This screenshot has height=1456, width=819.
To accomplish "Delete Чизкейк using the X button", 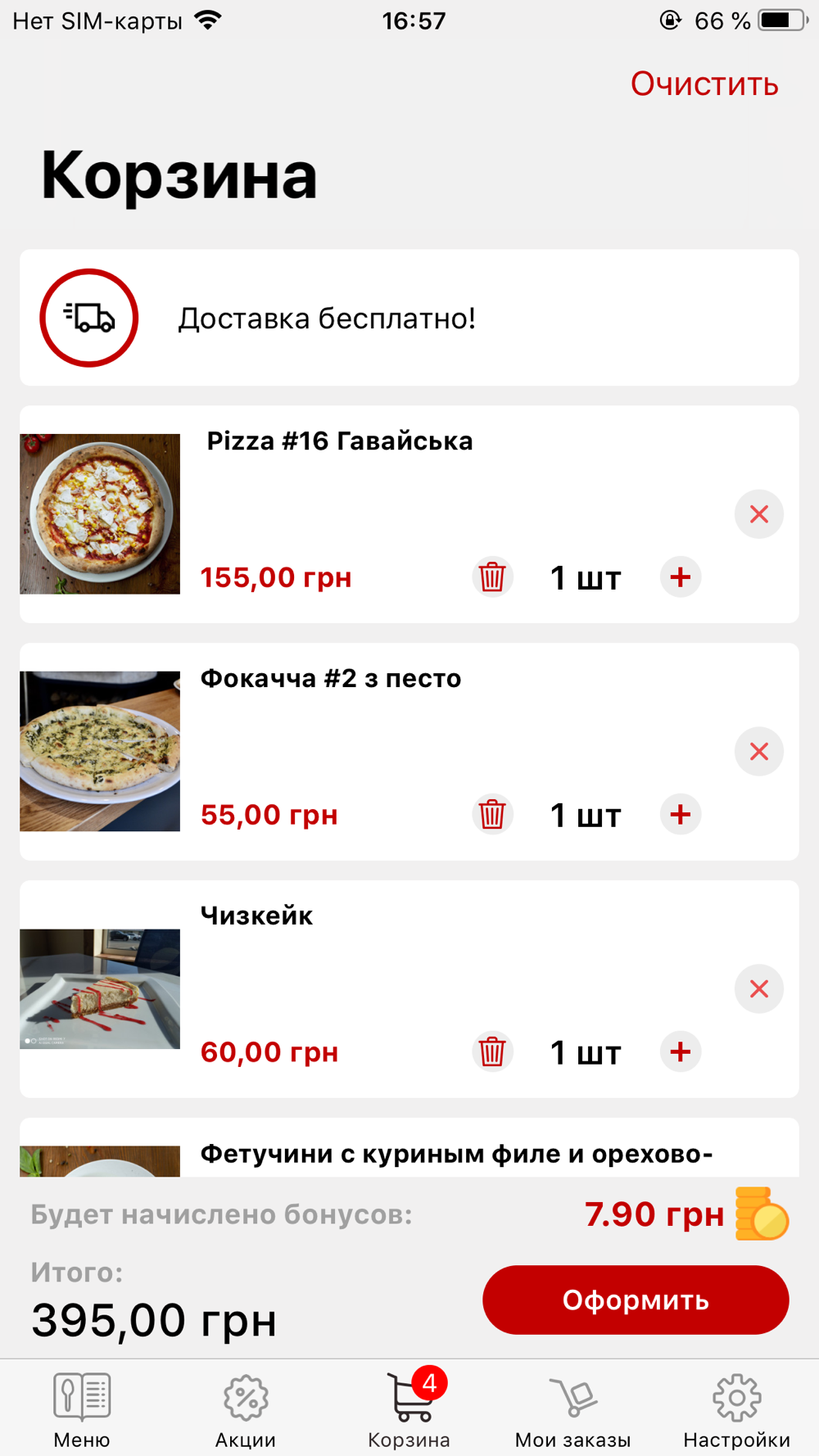I will pyautogui.click(x=759, y=989).
